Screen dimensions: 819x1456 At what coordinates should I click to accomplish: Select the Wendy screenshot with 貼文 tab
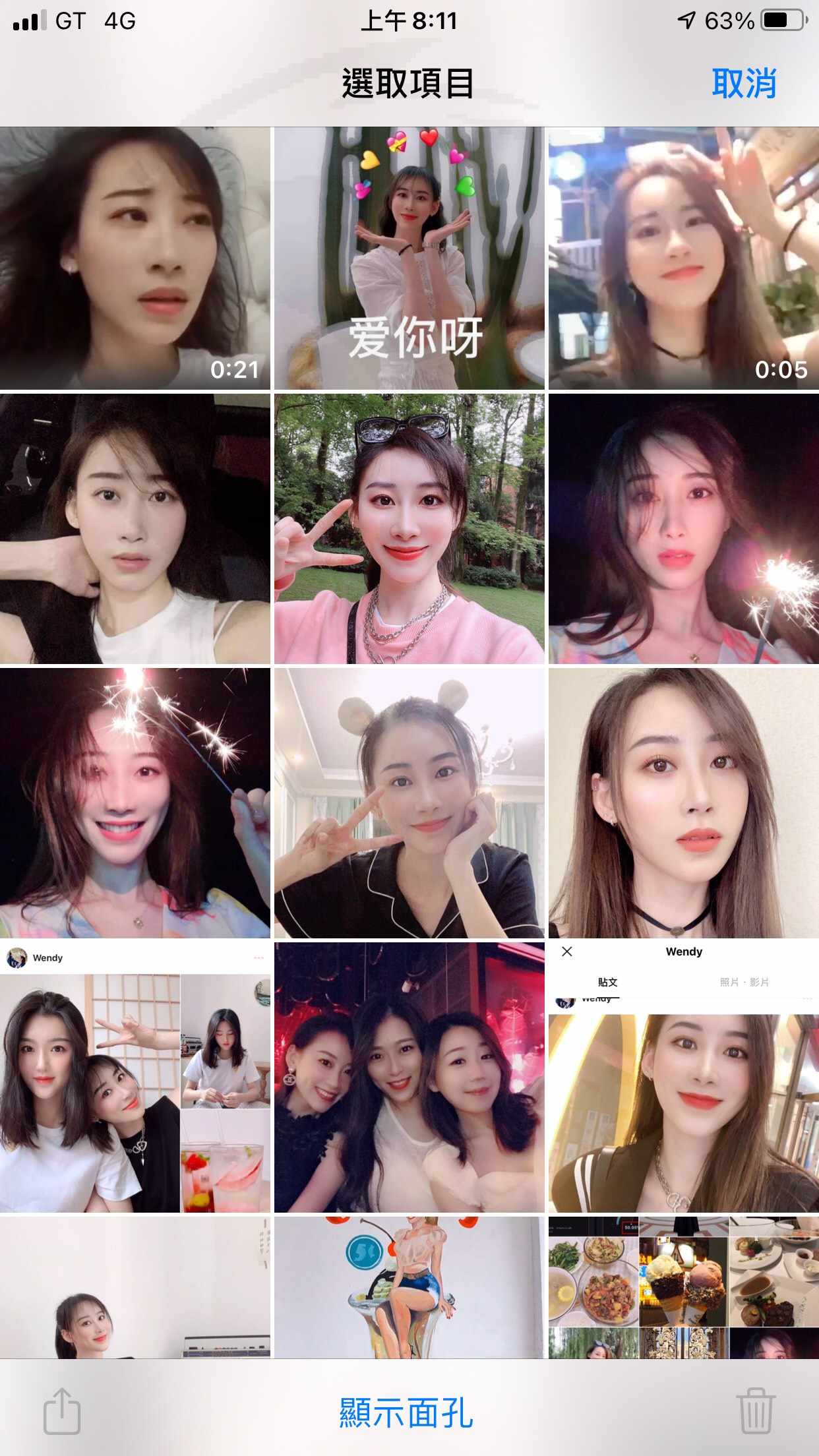684,1077
